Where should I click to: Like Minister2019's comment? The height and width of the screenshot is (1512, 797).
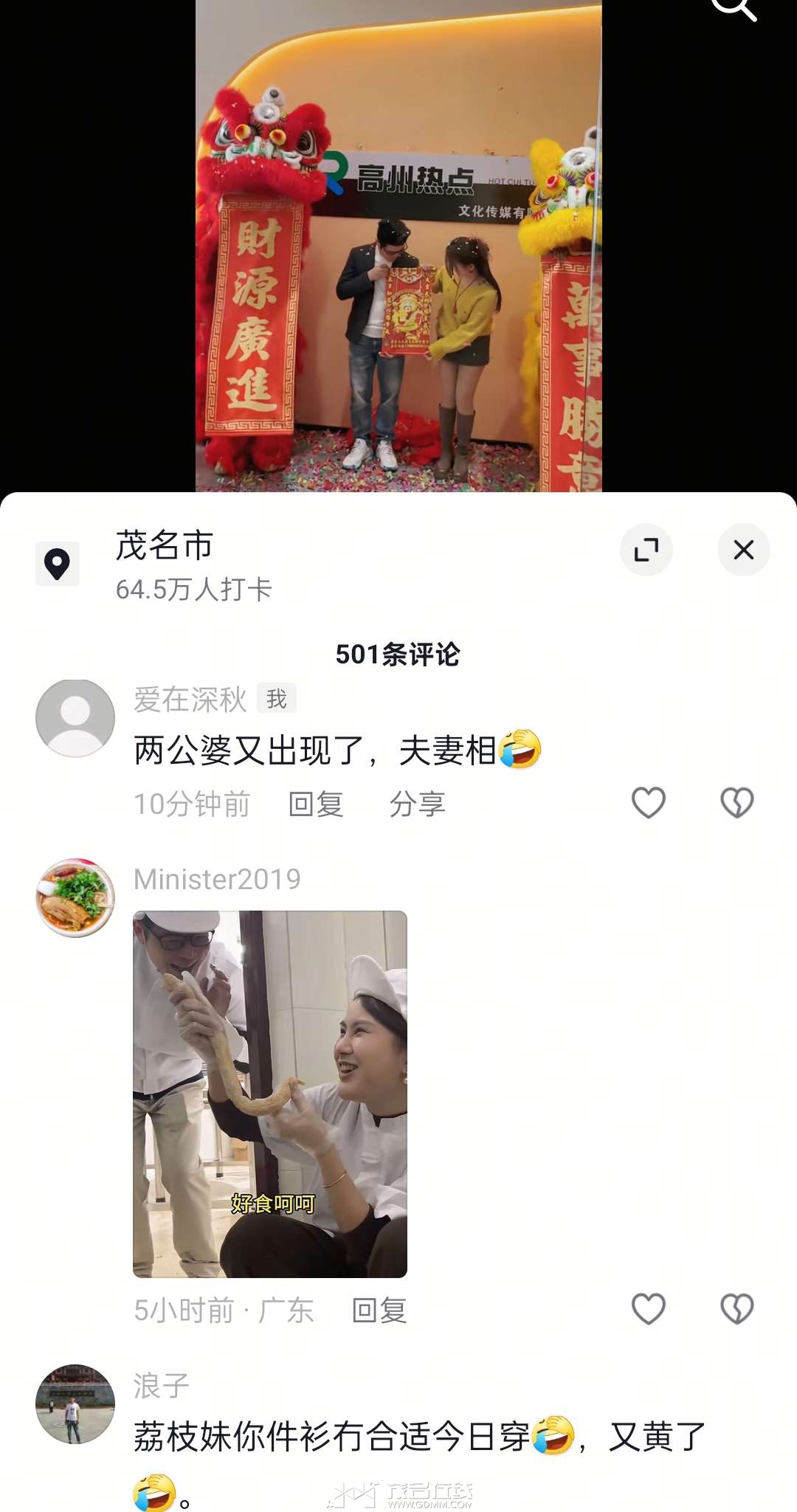pos(649,1309)
